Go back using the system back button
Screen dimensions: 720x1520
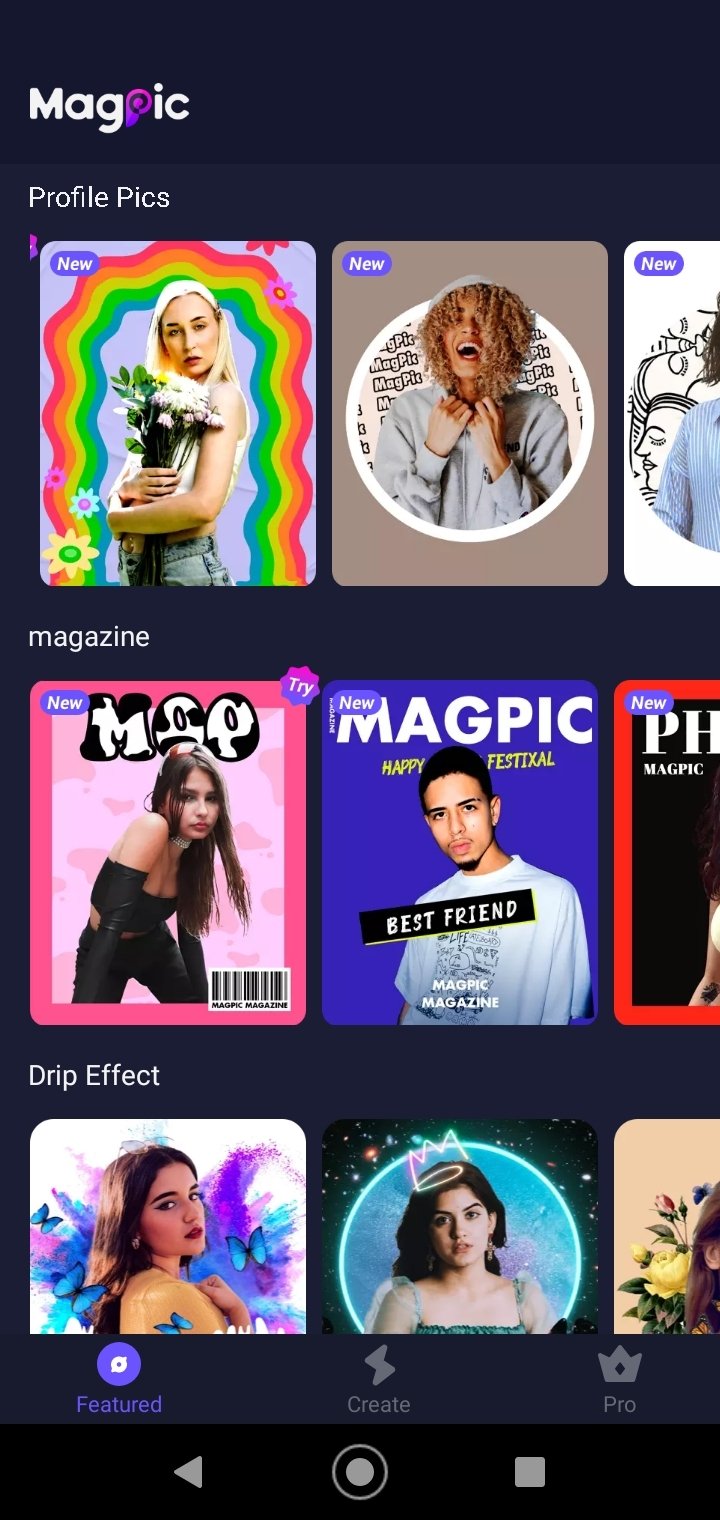click(189, 1472)
